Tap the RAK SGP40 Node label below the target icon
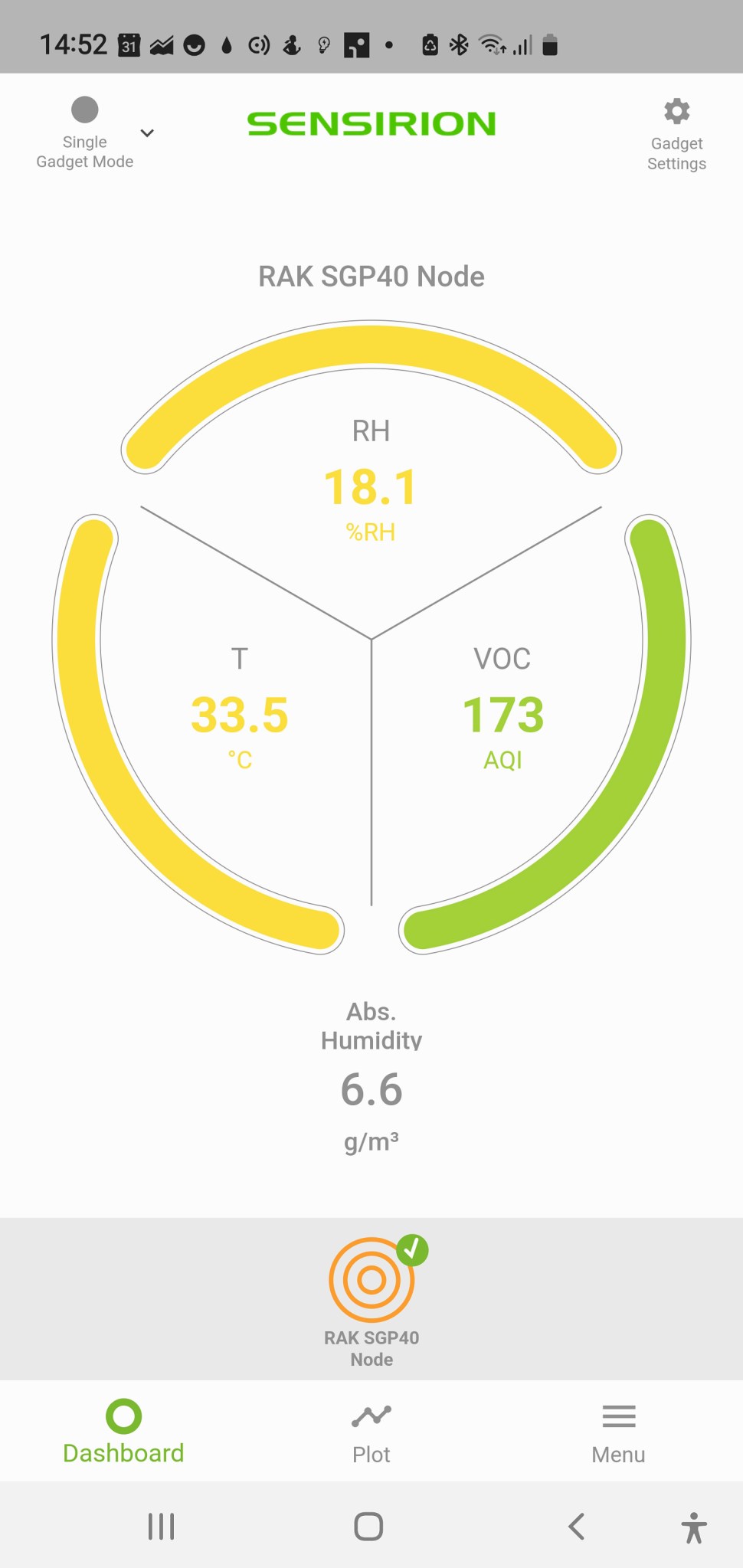This screenshot has width=743, height=1568. (x=371, y=1348)
